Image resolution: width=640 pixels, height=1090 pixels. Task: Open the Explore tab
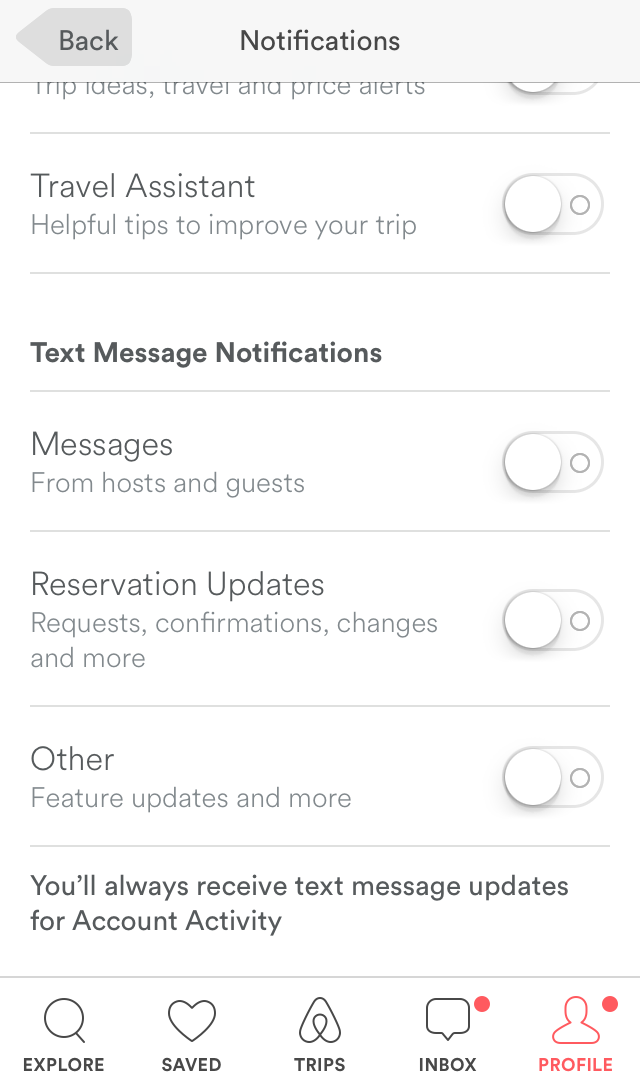tap(64, 1035)
